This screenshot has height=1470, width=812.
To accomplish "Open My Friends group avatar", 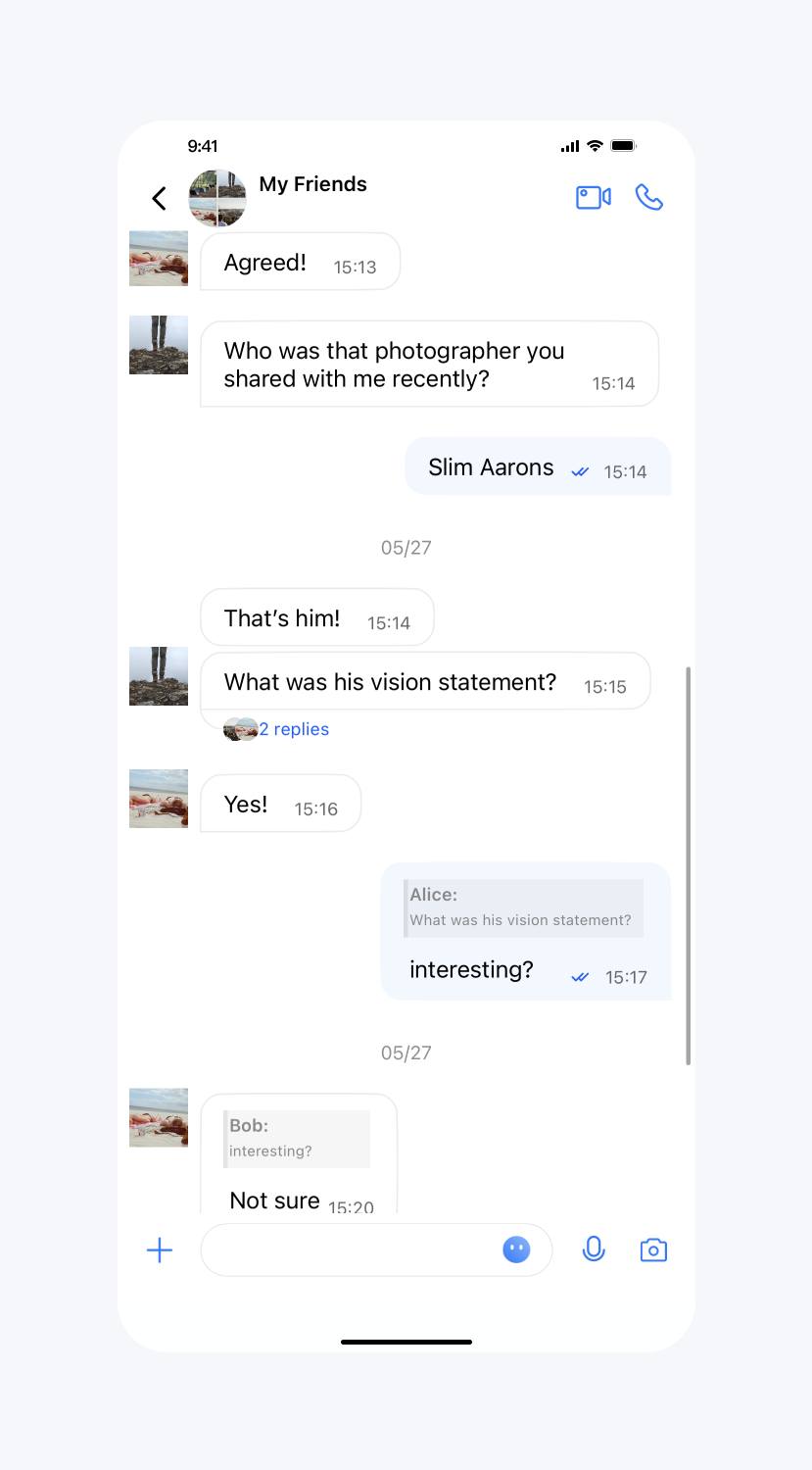I will (x=217, y=198).
